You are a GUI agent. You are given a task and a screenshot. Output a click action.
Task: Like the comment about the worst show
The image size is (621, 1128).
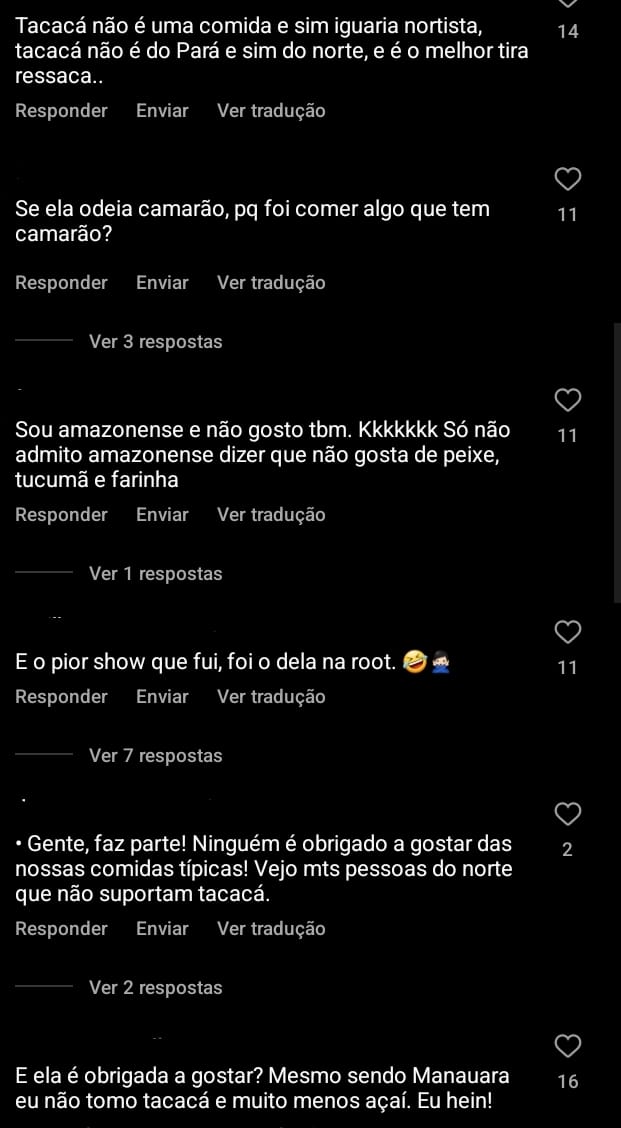tap(567, 632)
